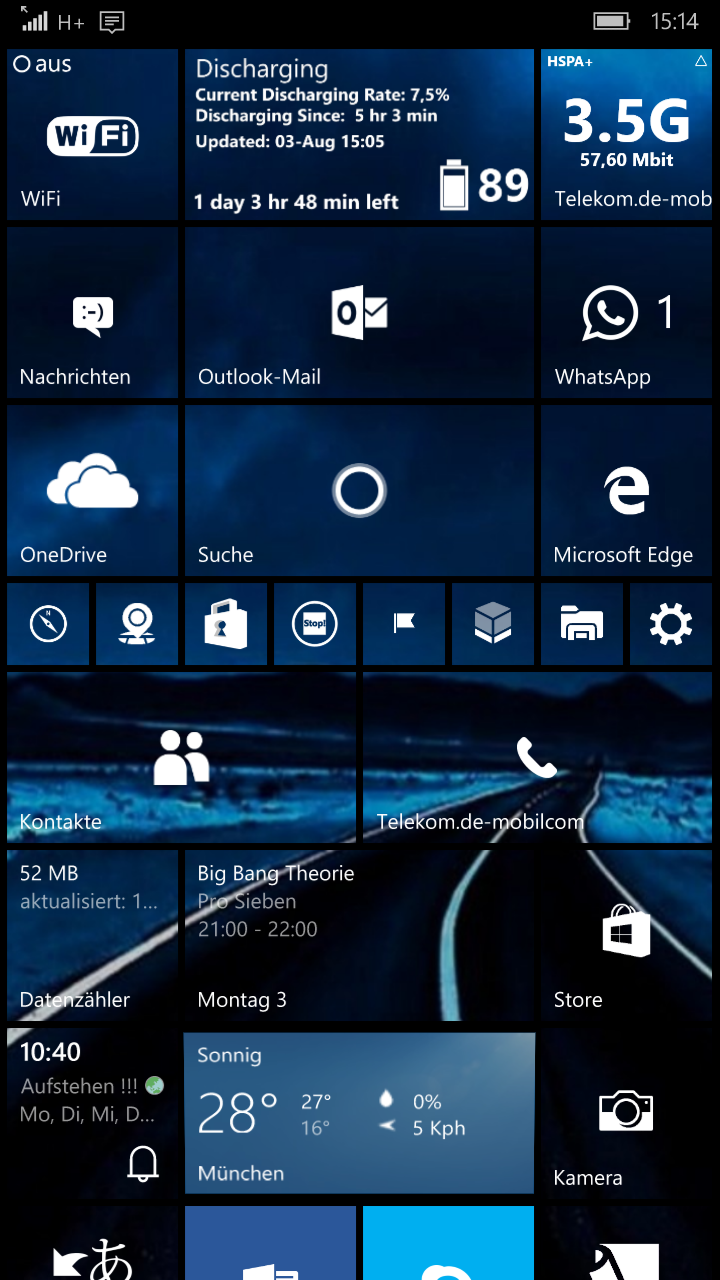Open OneDrive
The width and height of the screenshot is (720, 1280).
coord(92,490)
